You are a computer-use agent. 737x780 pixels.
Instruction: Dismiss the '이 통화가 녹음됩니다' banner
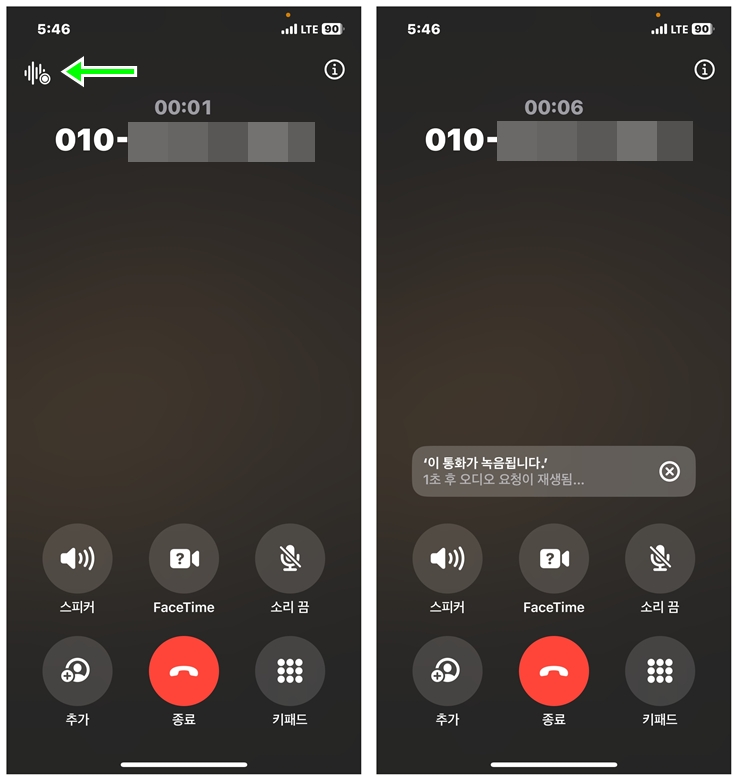[x=669, y=471]
